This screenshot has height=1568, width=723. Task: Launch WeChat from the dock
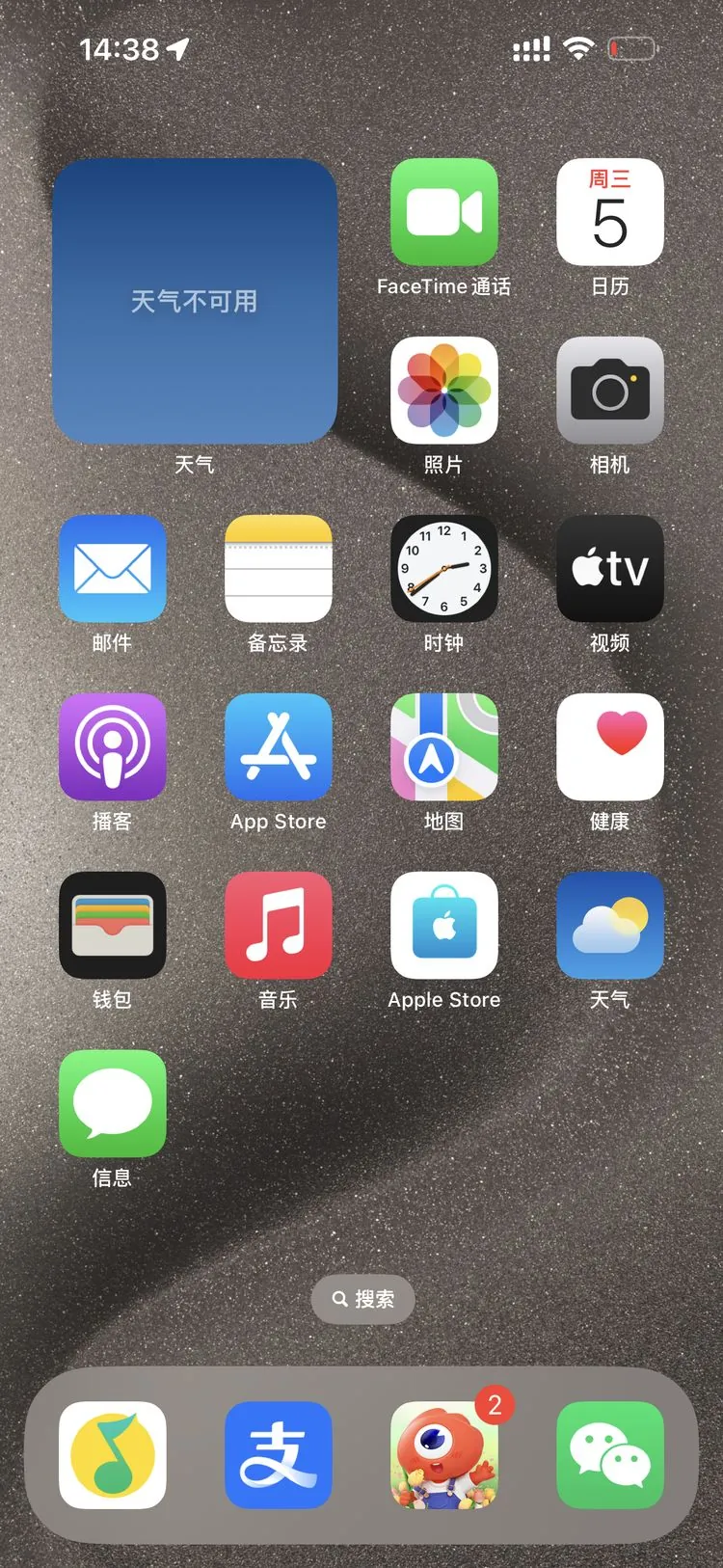(609, 1455)
